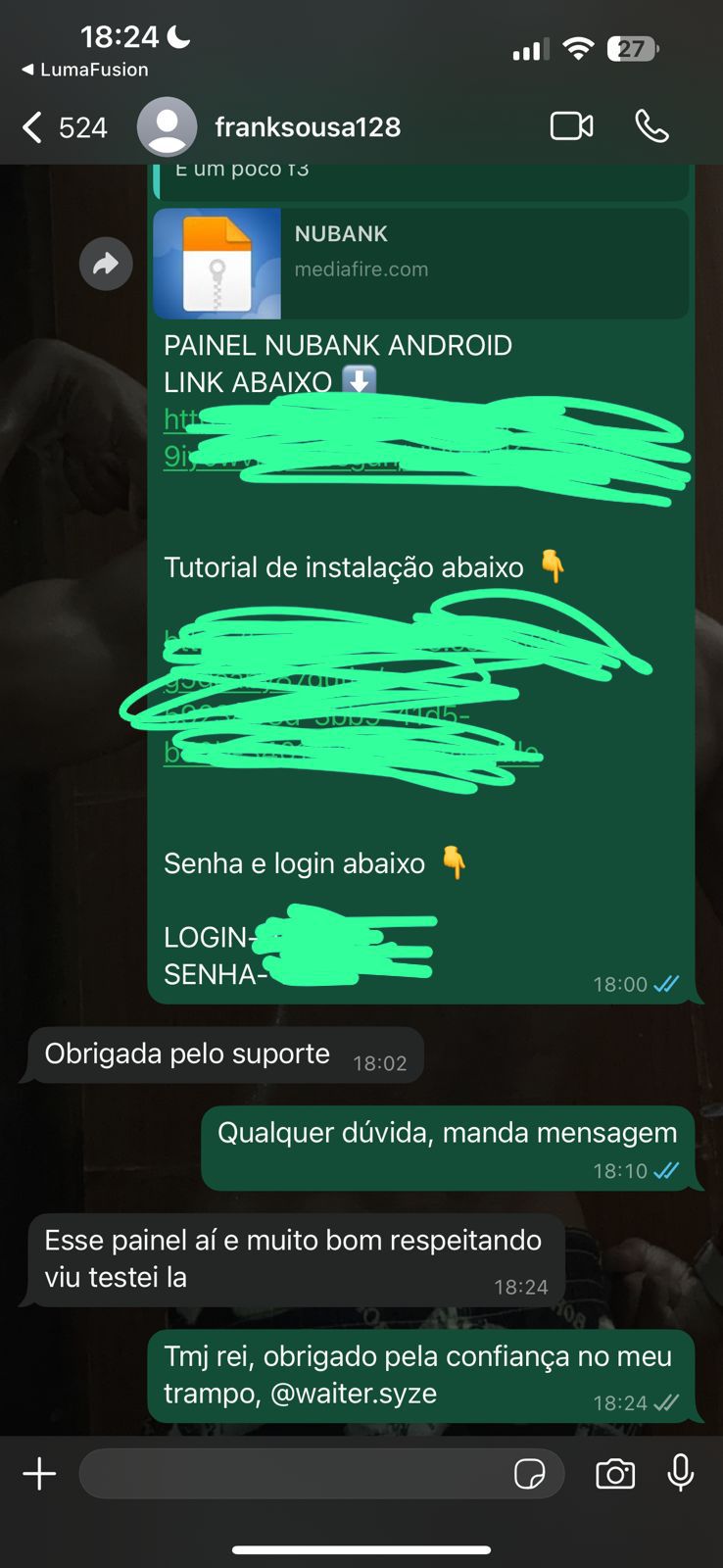The width and height of the screenshot is (723, 1568).
Task: Open the sticker picker
Action: click(x=530, y=1474)
